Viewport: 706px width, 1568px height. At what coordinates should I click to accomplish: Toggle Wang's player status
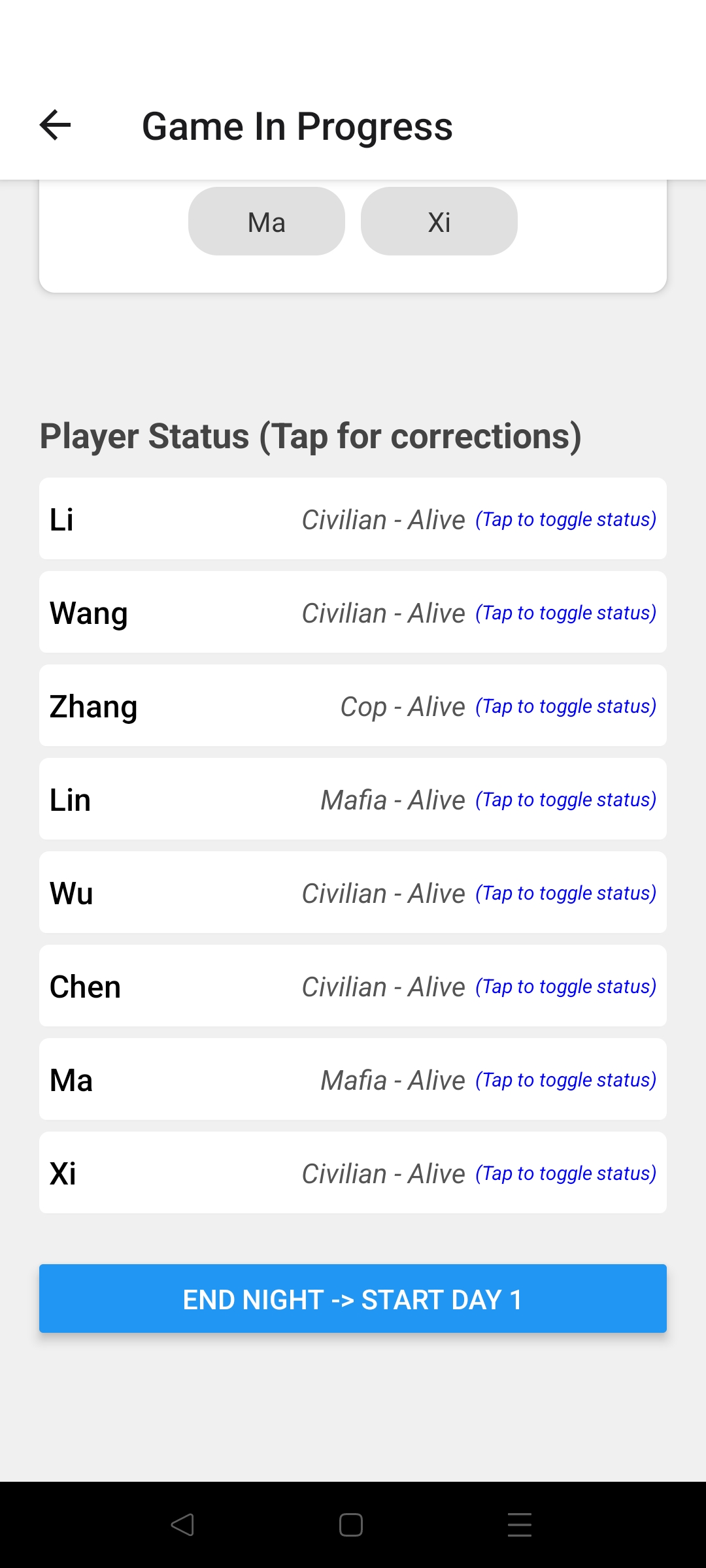point(353,612)
